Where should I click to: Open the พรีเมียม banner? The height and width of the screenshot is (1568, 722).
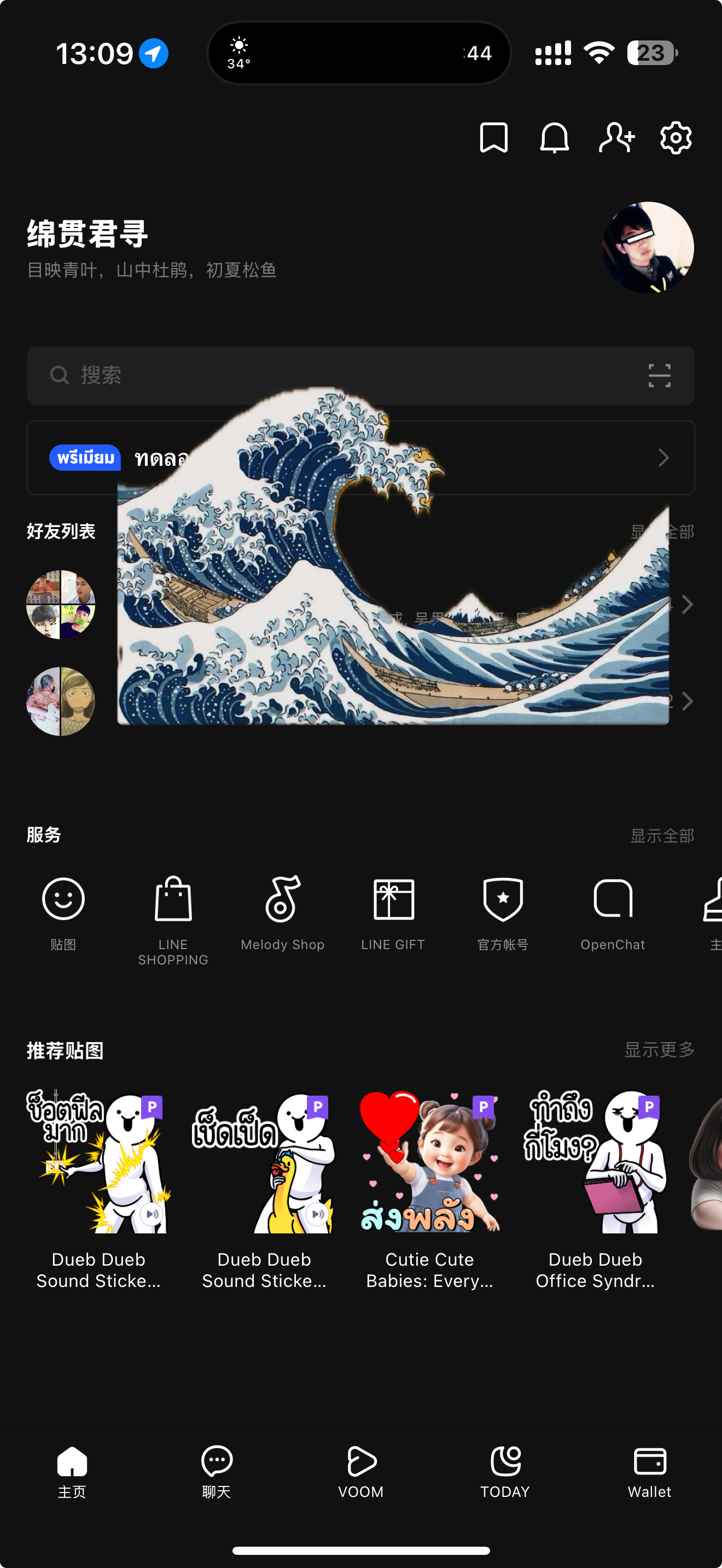(360, 457)
